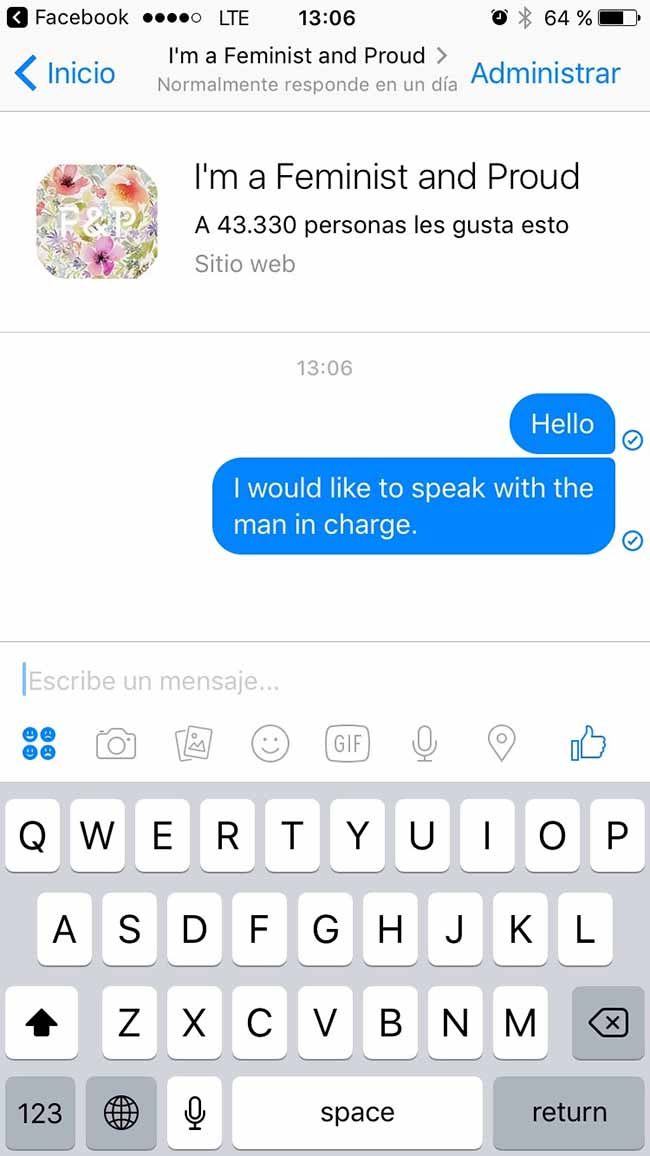
Task: Open the Sitio web link
Action: [x=245, y=264]
